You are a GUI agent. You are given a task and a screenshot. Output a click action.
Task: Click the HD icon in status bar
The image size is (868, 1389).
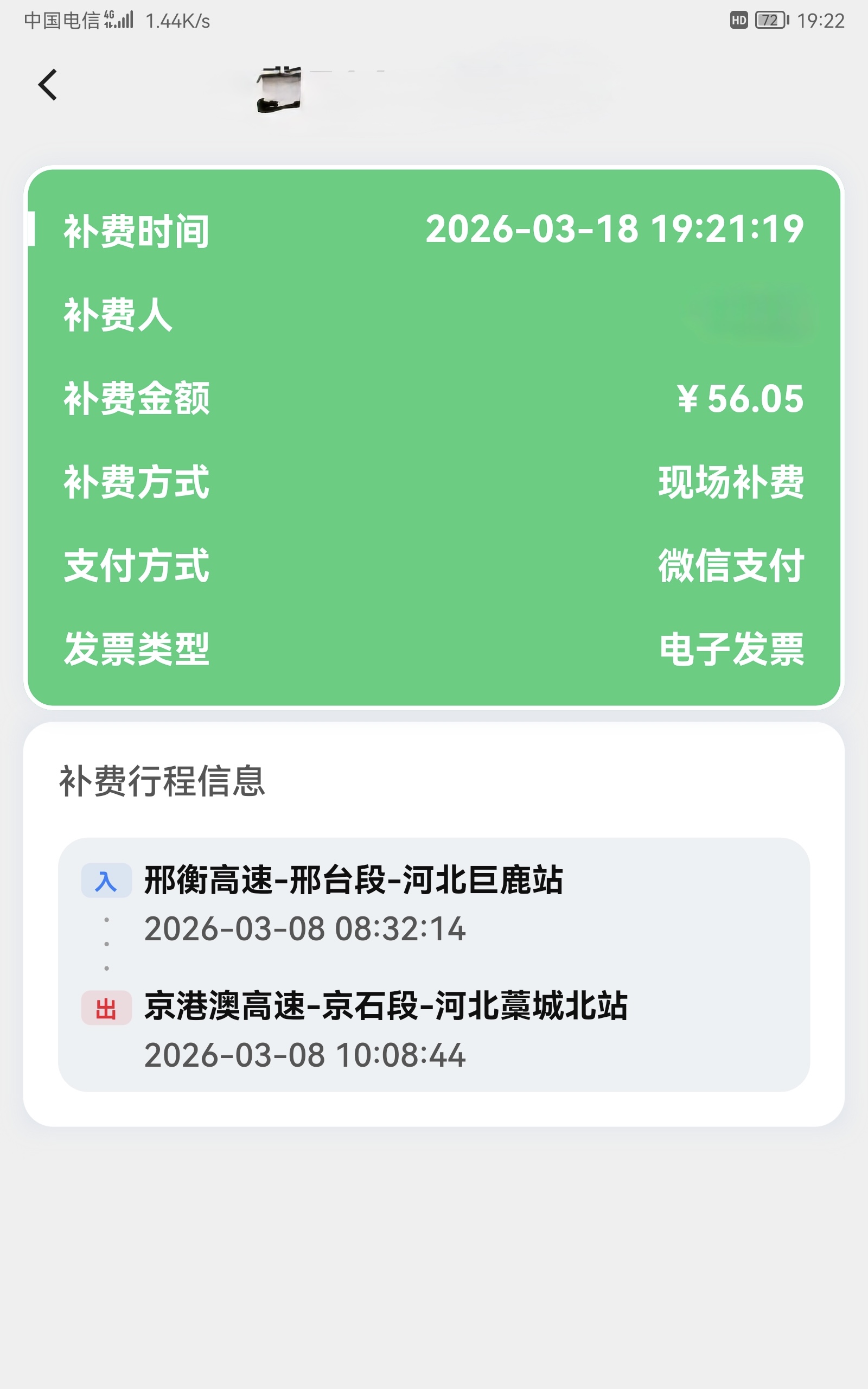pos(738,20)
